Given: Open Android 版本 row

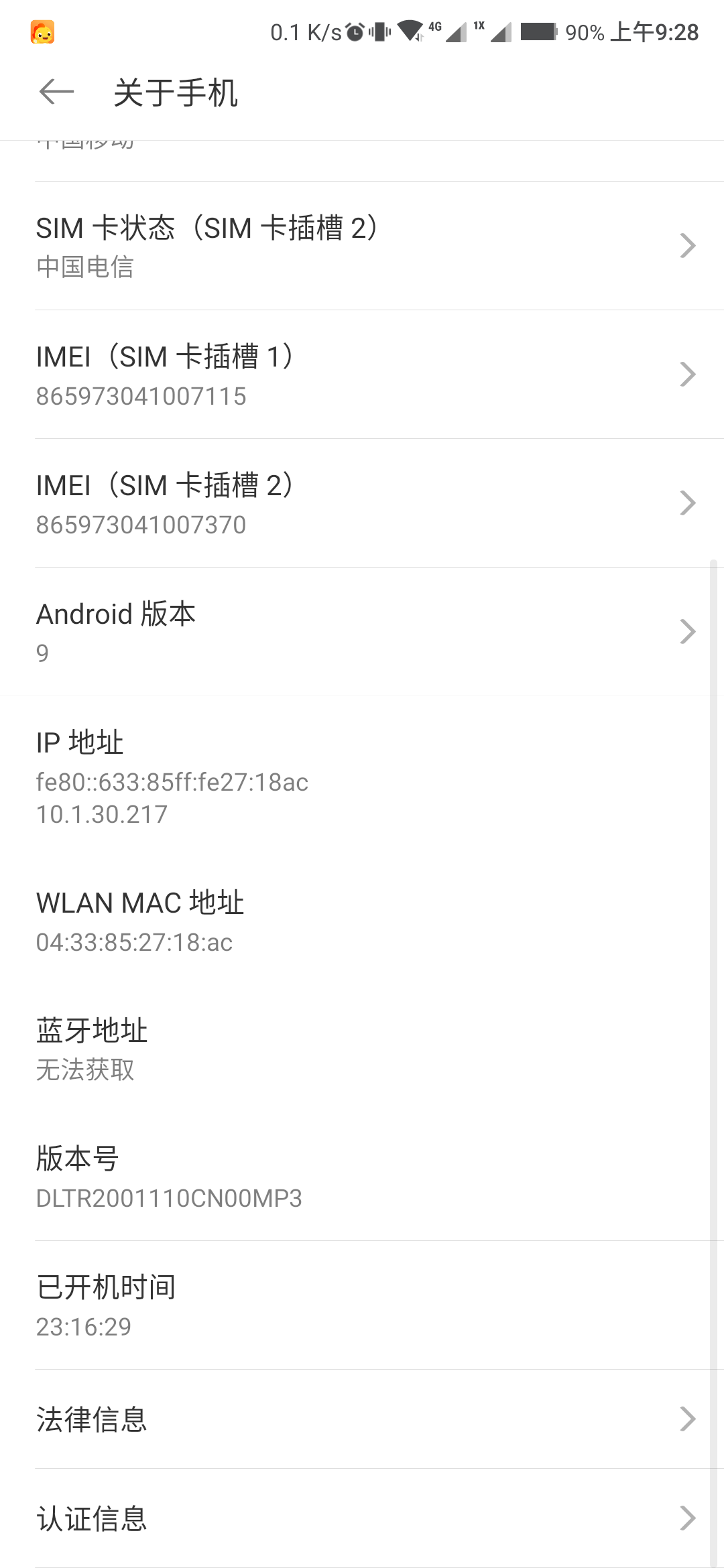Looking at the screenshot, I should point(362,632).
